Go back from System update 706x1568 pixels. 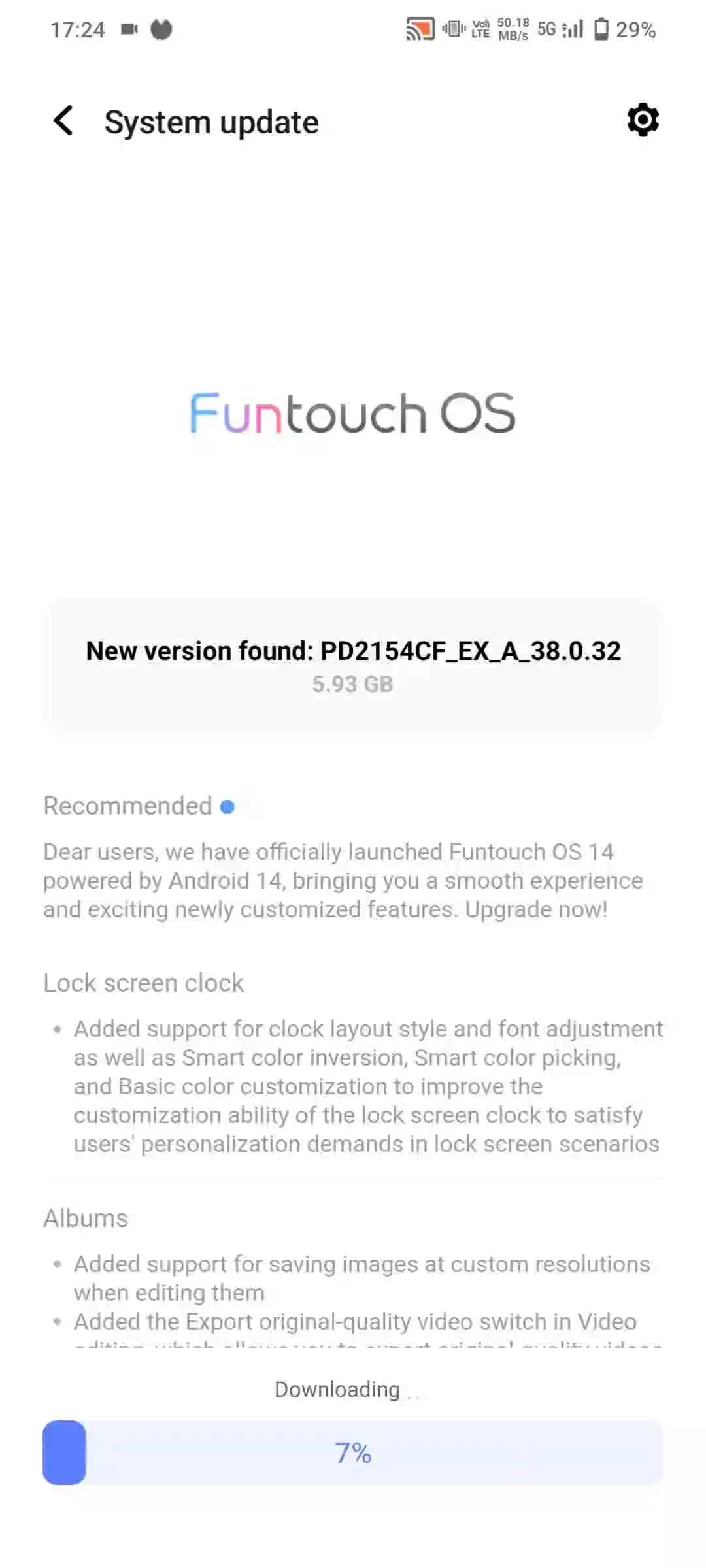tap(63, 121)
